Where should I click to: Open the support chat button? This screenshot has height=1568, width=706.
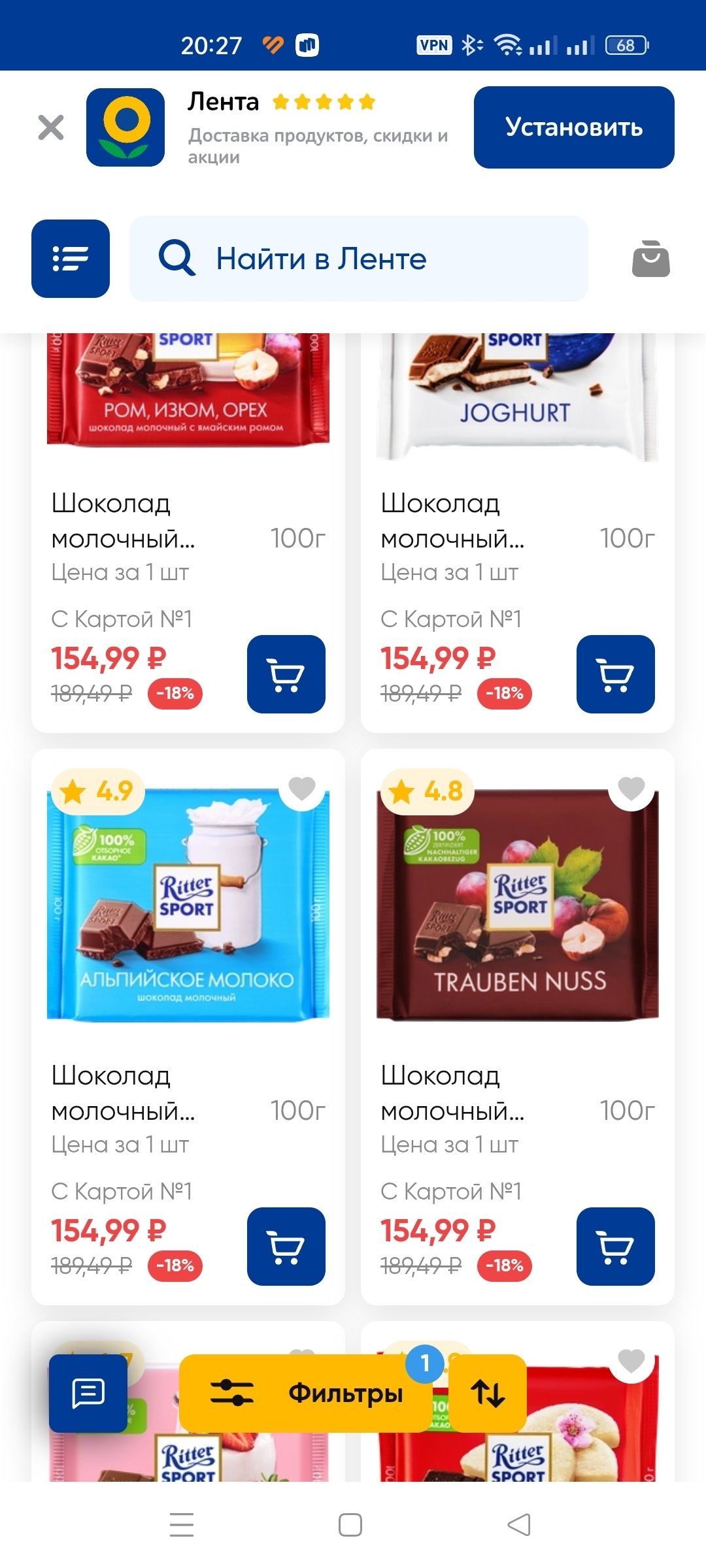88,1393
